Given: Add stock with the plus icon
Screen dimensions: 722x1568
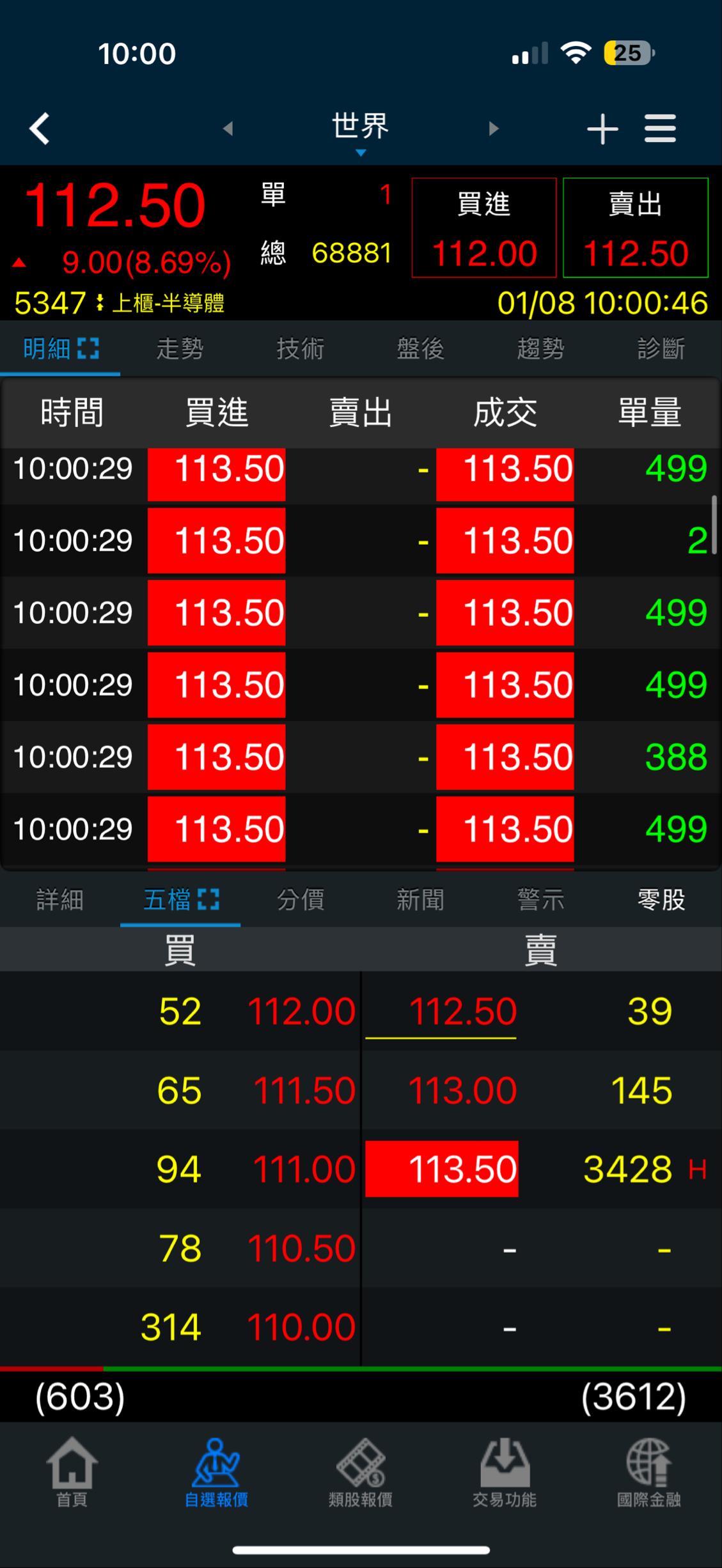Looking at the screenshot, I should tap(602, 129).
